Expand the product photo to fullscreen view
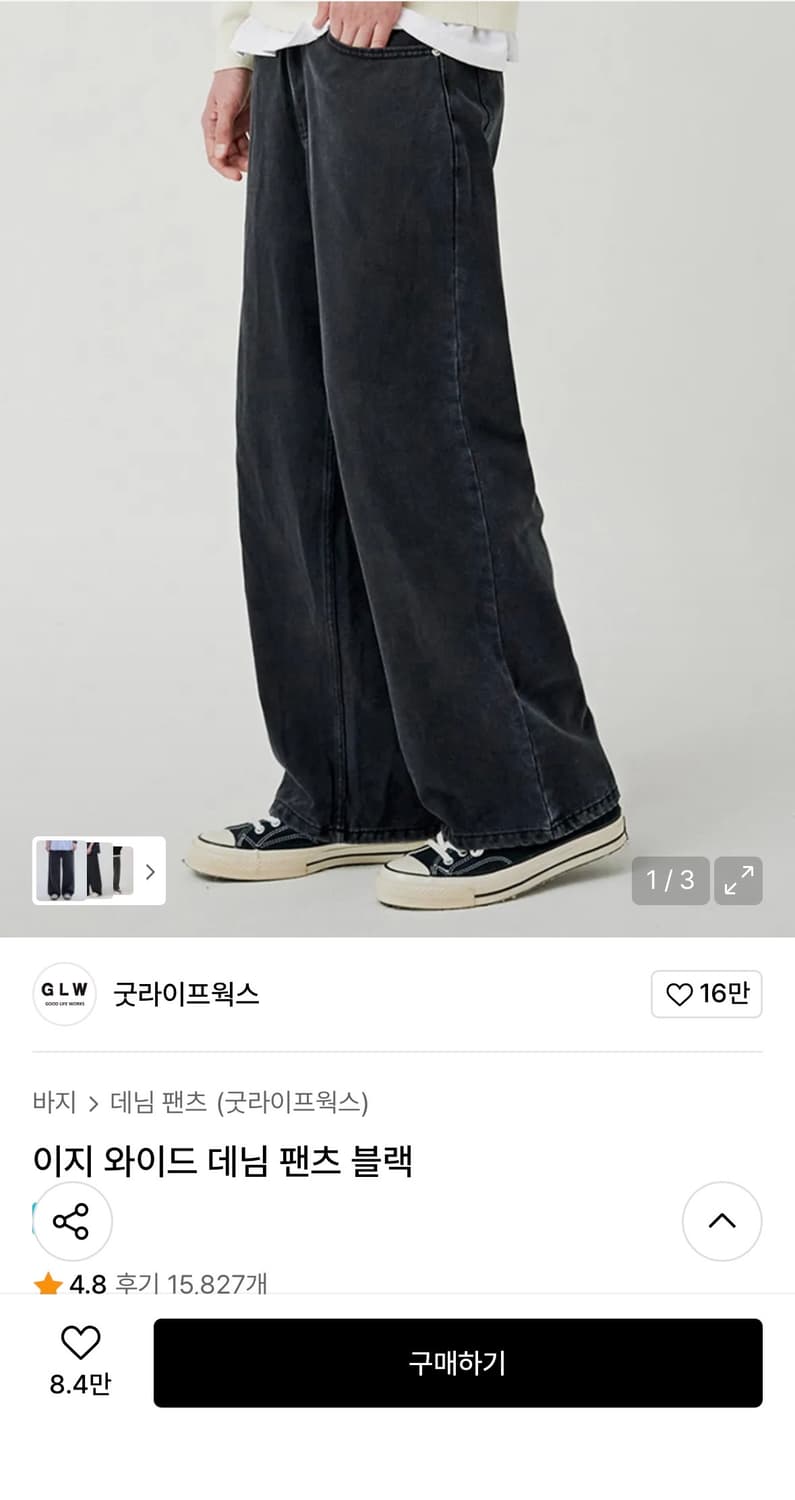The width and height of the screenshot is (795, 1500). tap(738, 881)
